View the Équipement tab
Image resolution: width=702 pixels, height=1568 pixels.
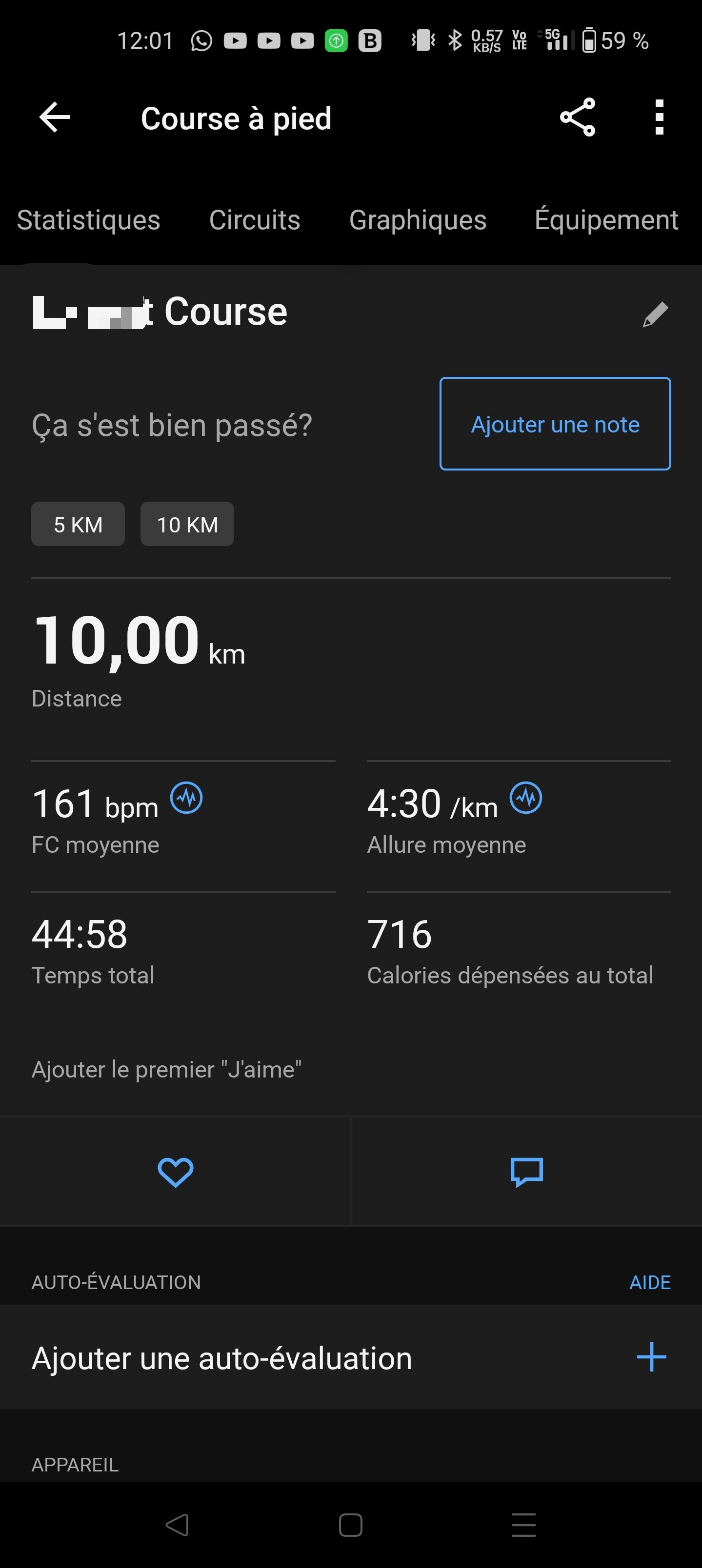(x=606, y=220)
